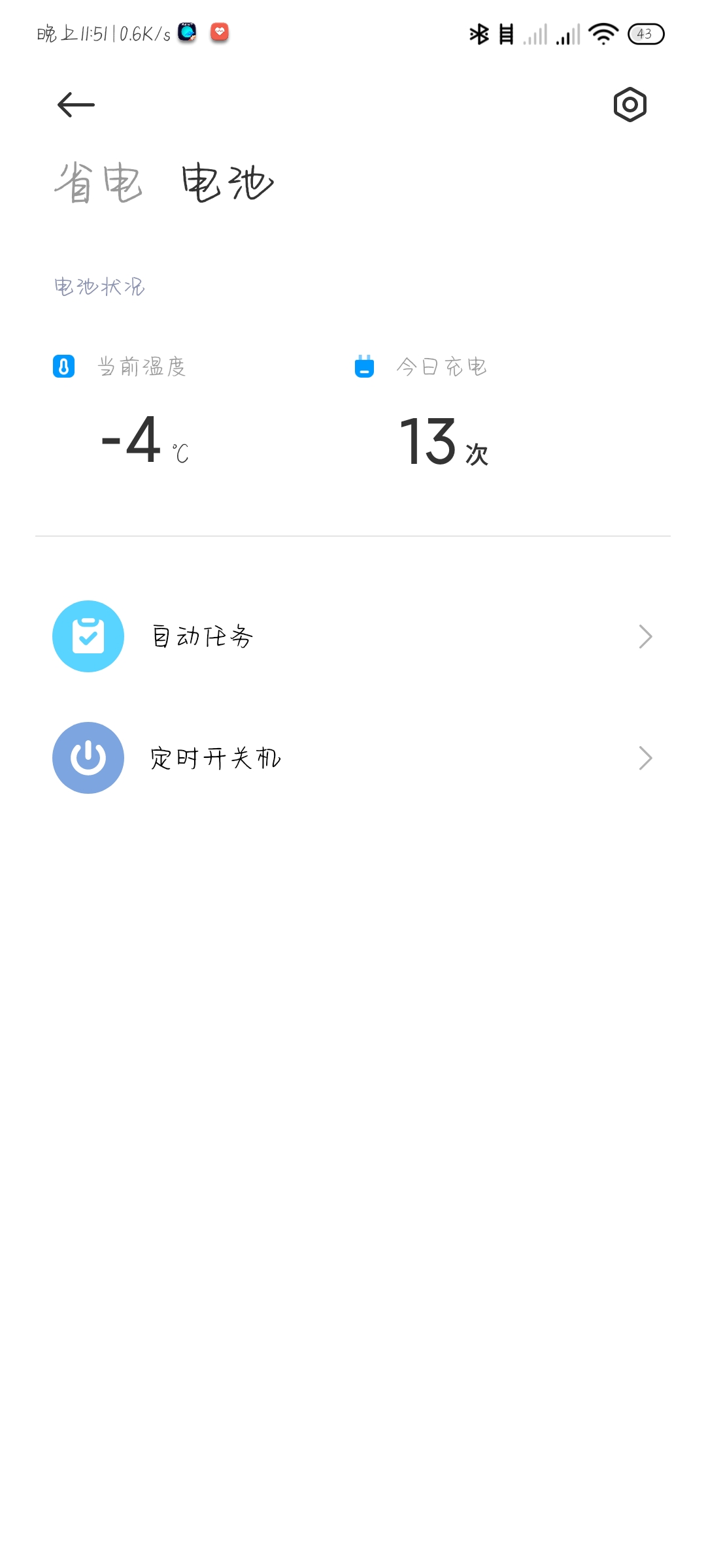The width and height of the screenshot is (706, 1568).
Task: Open 自动任务 row
Action: point(353,636)
